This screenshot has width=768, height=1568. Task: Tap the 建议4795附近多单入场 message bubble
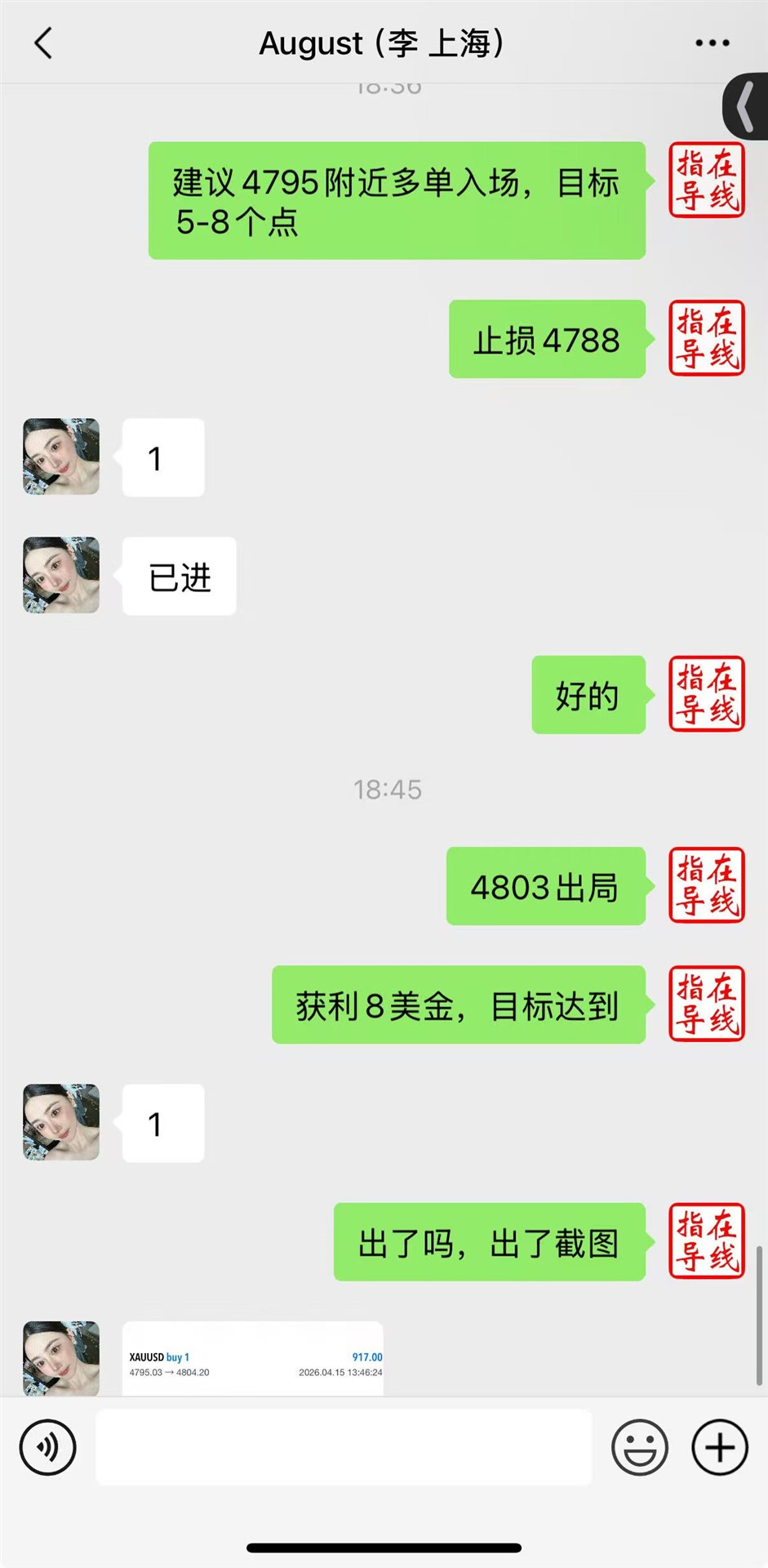click(x=397, y=200)
